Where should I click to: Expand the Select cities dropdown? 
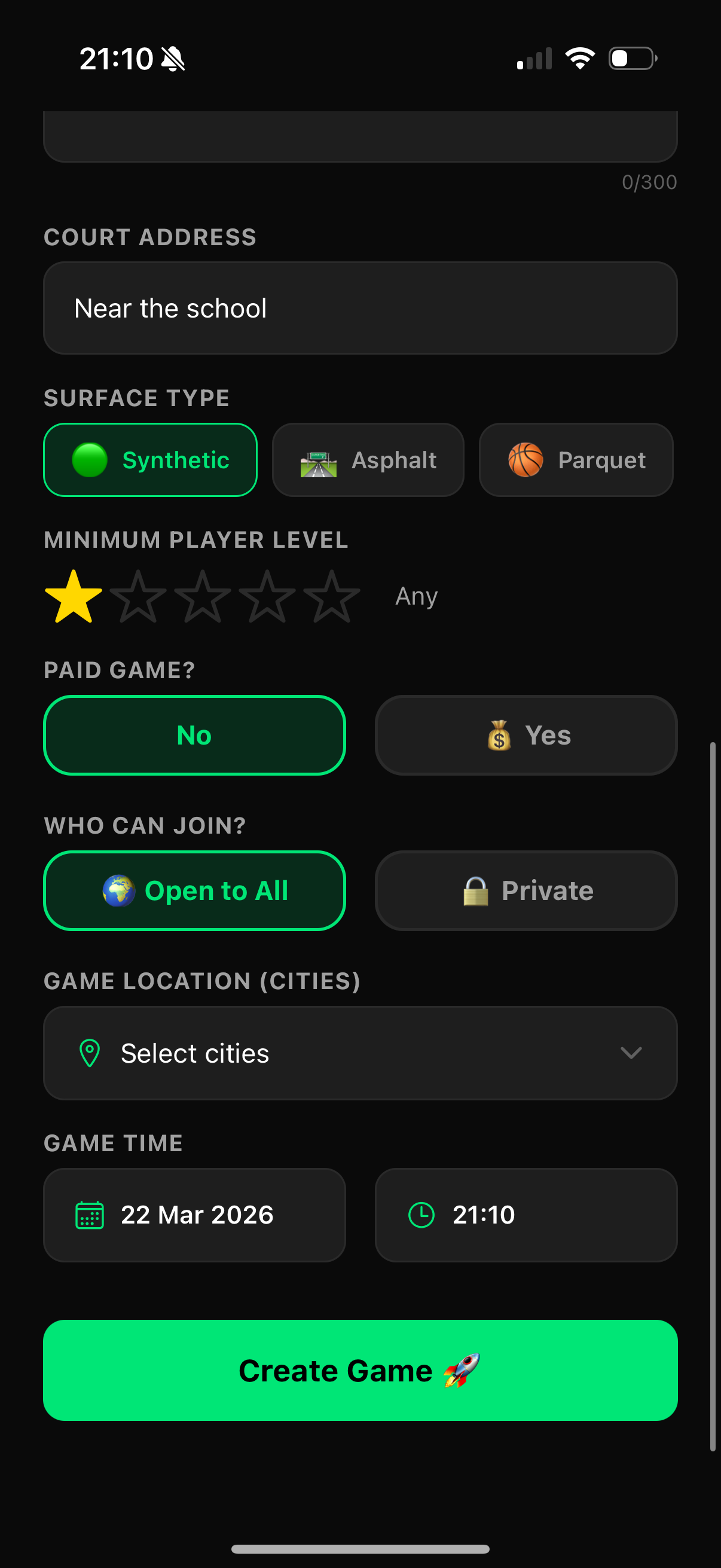tap(360, 1053)
